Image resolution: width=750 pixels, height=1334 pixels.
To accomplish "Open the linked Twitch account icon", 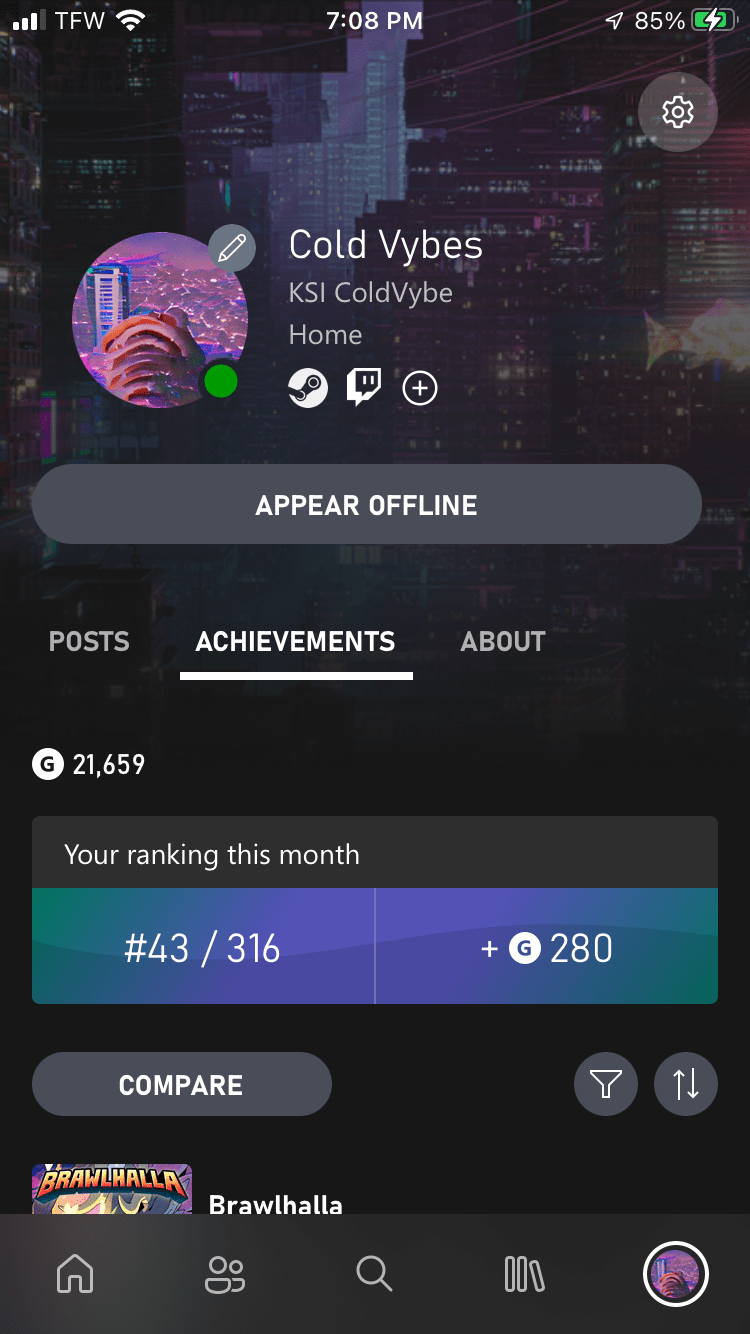I will pyautogui.click(x=364, y=387).
